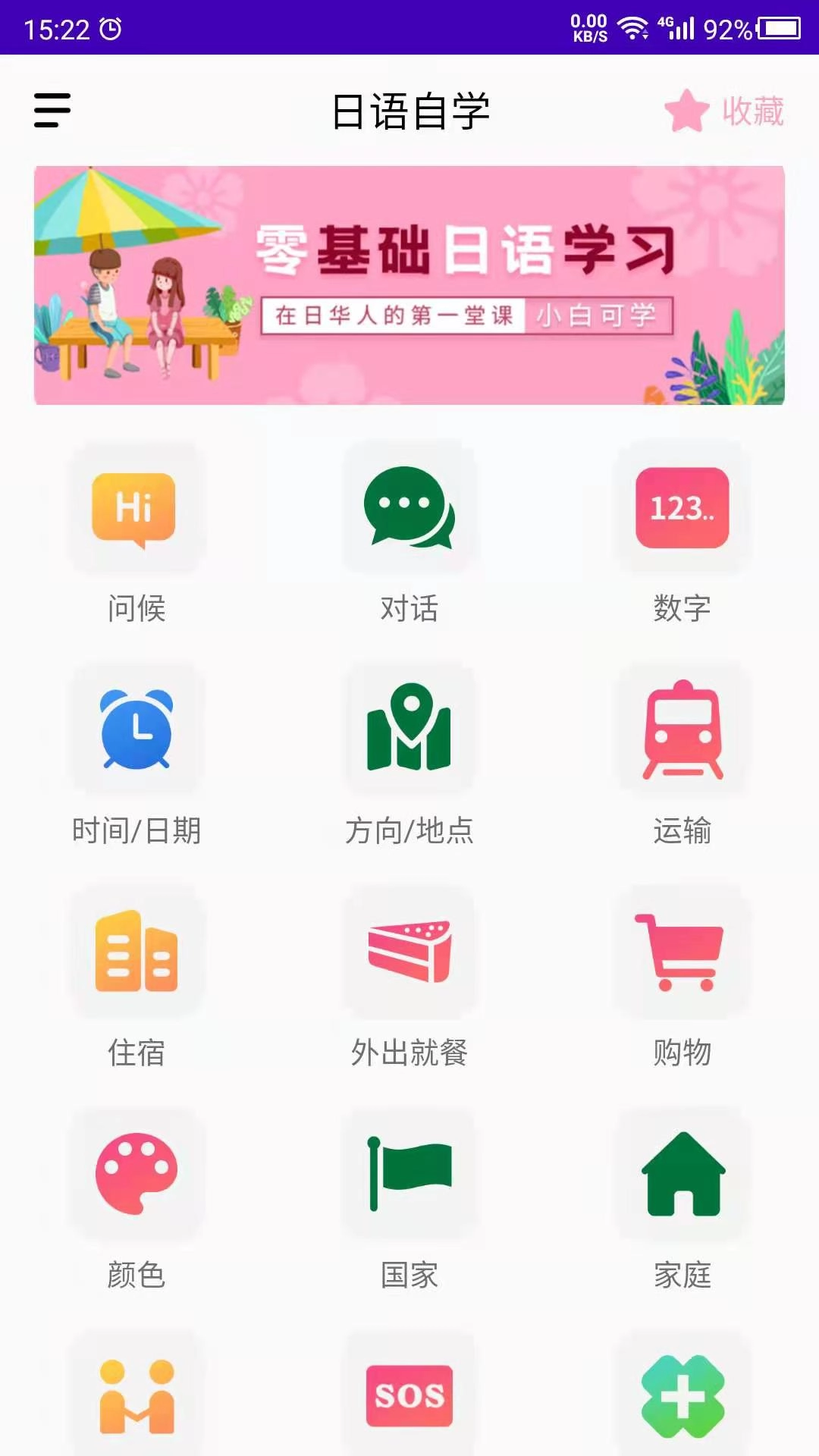Open the hamburger navigation menu
The image size is (819, 1456).
point(51,111)
